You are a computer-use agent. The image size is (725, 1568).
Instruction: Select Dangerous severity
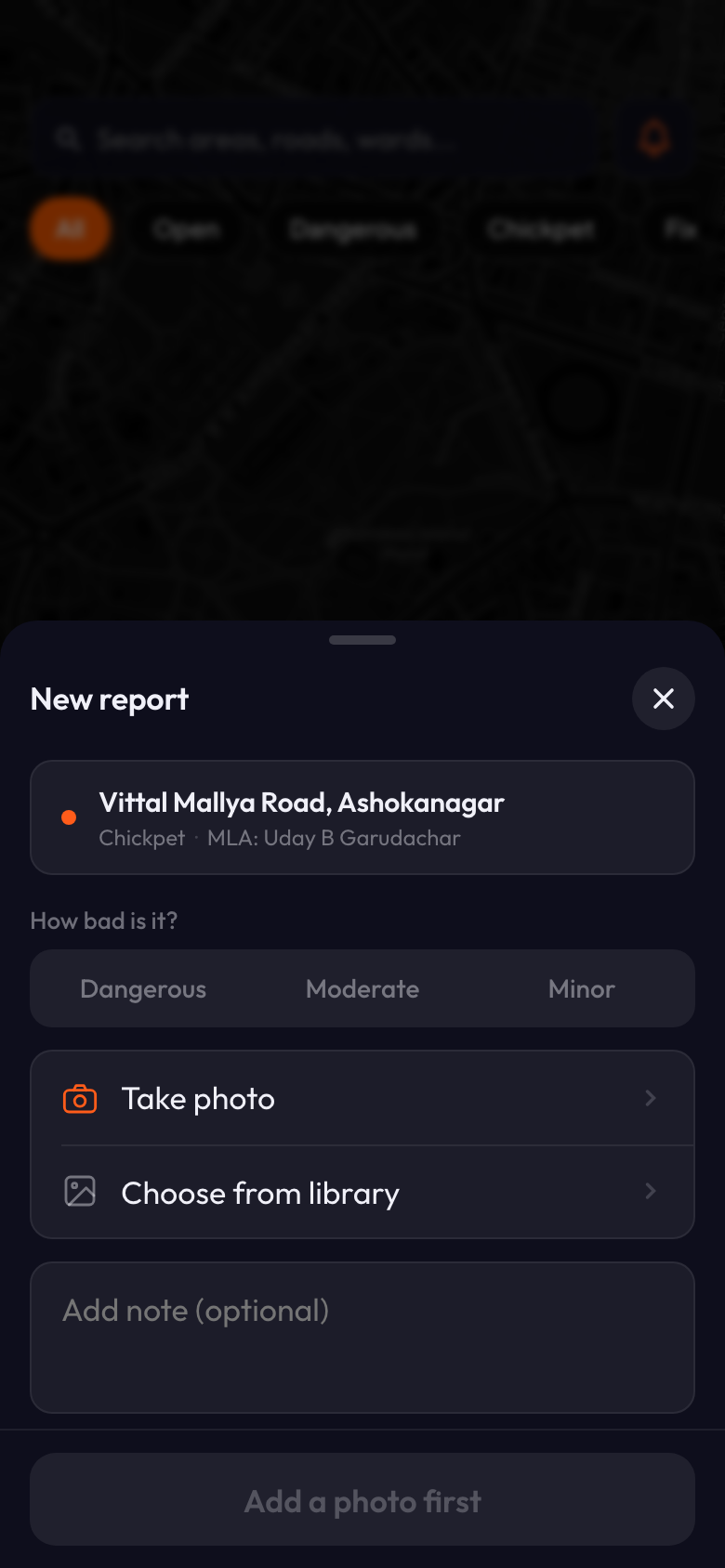click(x=143, y=988)
